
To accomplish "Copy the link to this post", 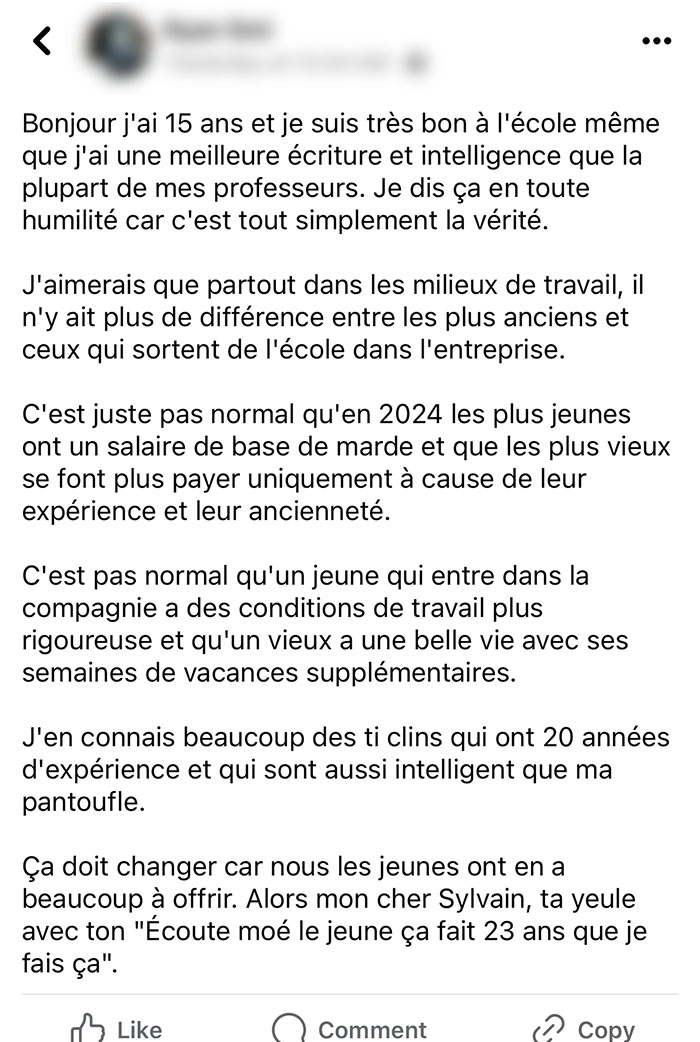I will [584, 1029].
